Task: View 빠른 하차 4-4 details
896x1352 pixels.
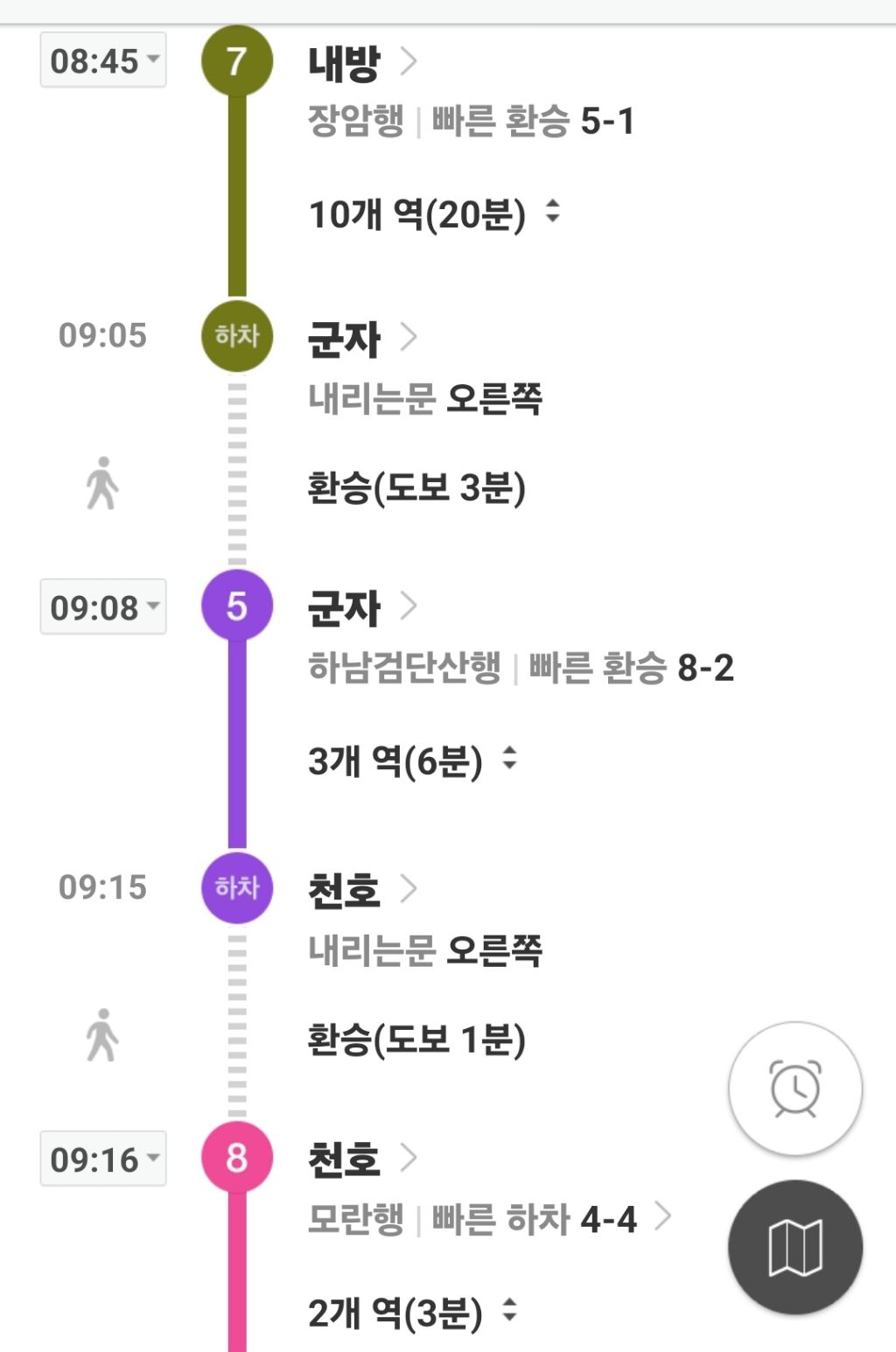Action: tap(551, 1218)
